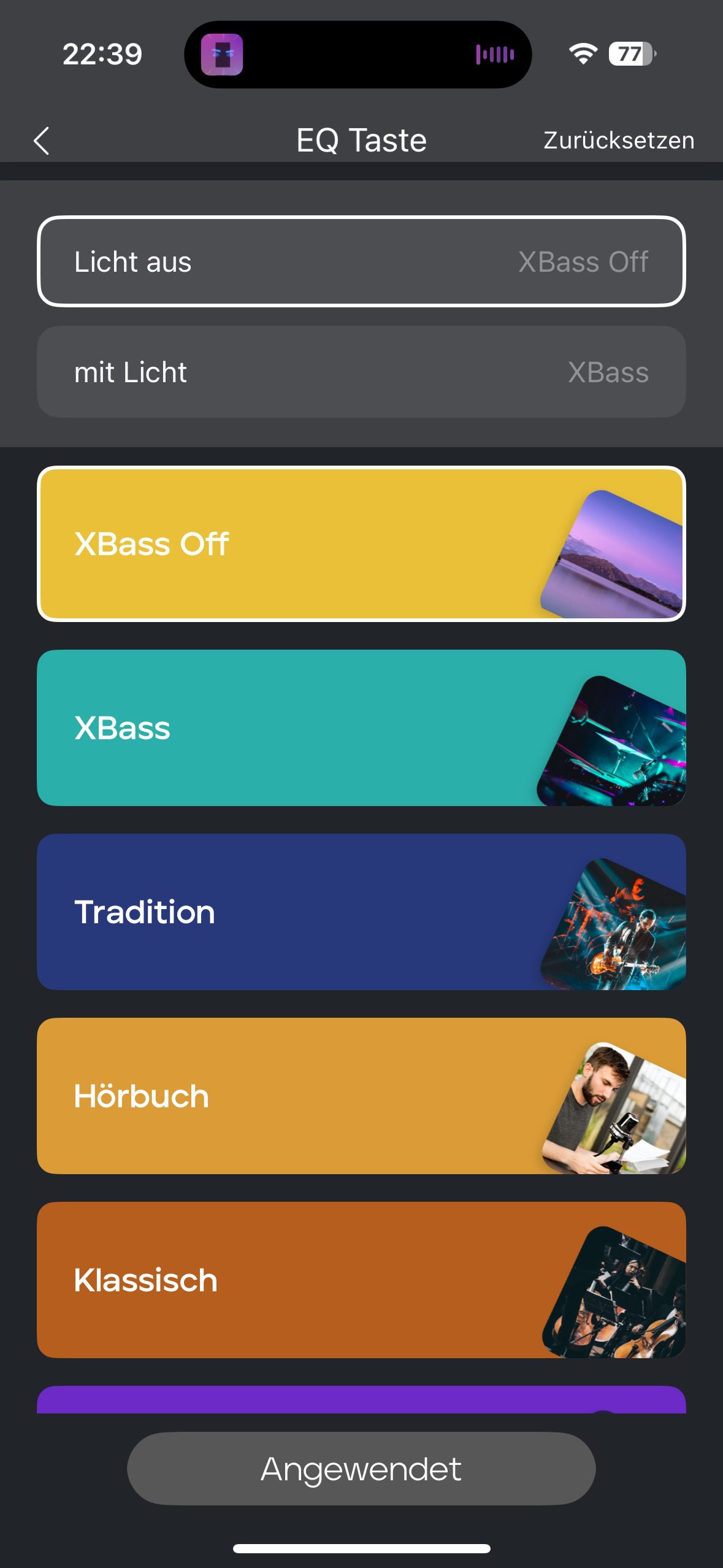Pick the Tradition EQ preset
Screen dimensions: 723x1568
pos(361,912)
